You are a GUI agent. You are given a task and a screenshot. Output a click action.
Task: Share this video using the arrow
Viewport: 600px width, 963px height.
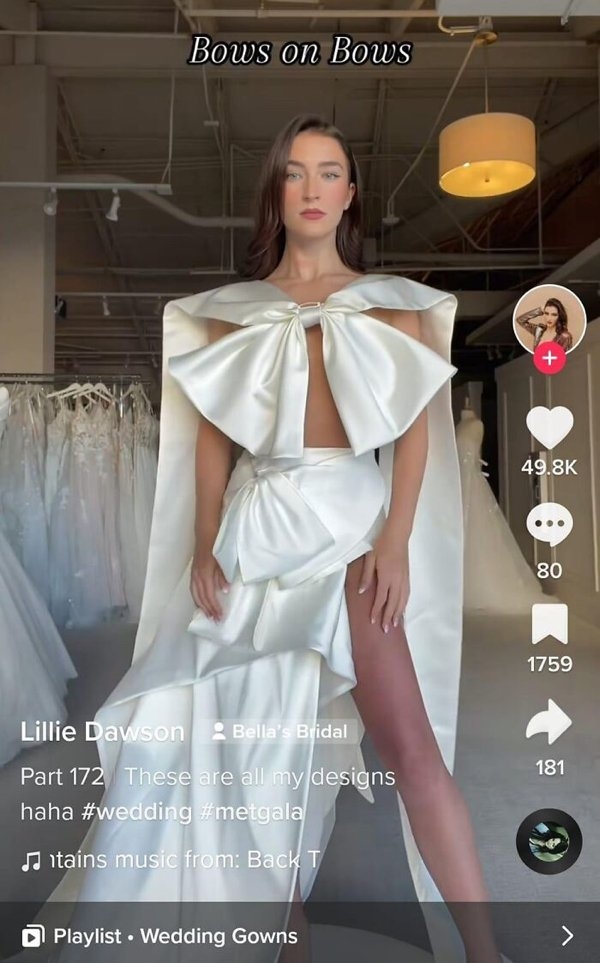click(x=549, y=722)
